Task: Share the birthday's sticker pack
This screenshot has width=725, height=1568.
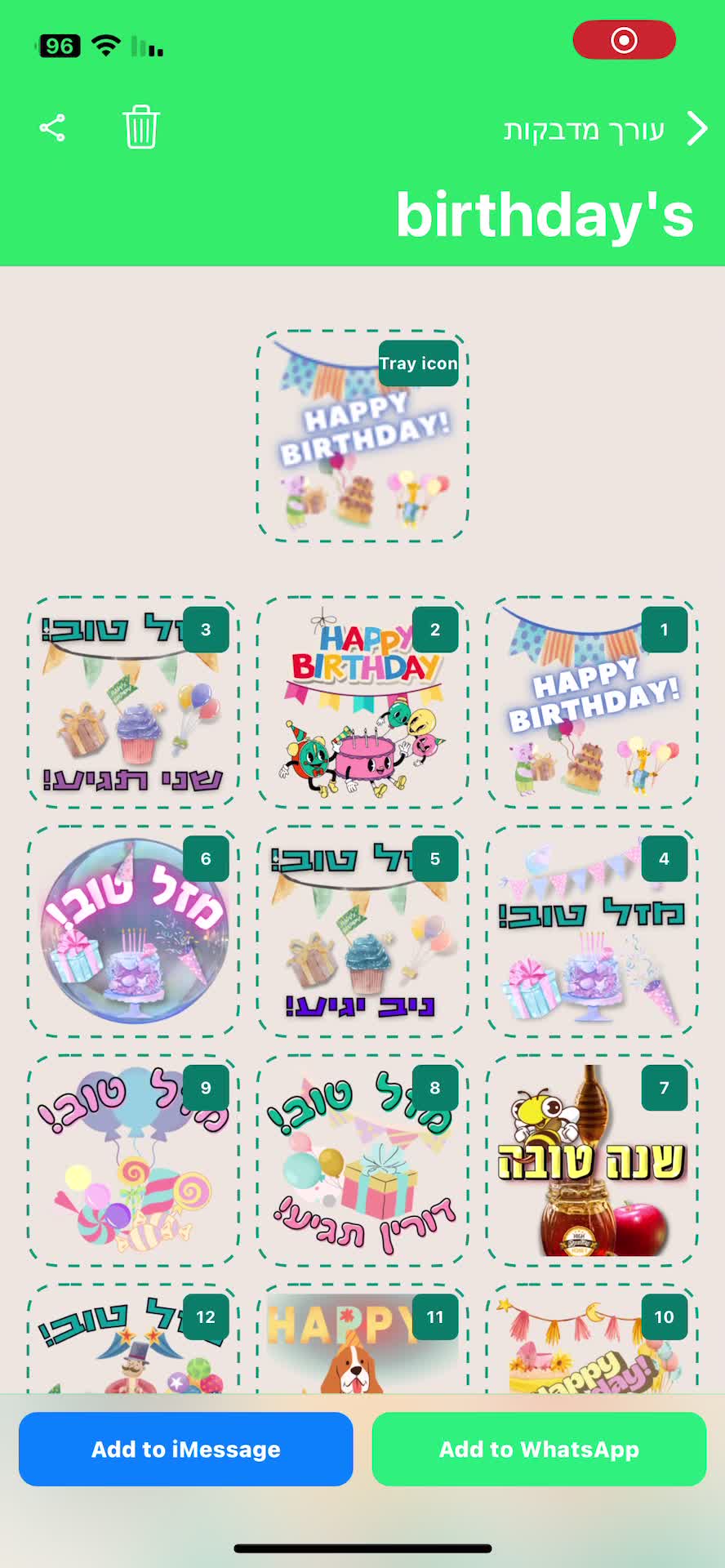Action: pos(52,128)
